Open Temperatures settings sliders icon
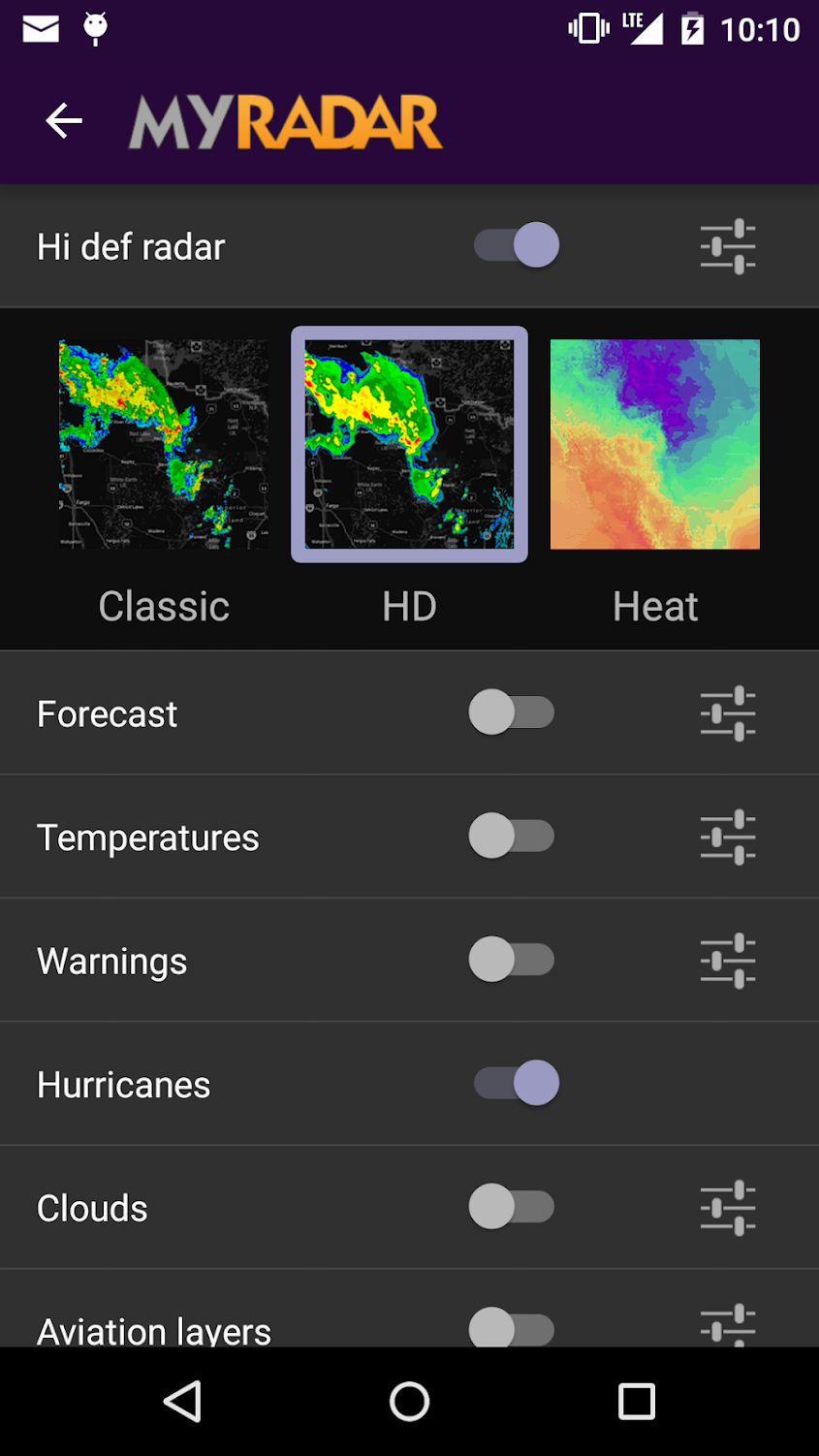This screenshot has height=1456, width=819. click(727, 836)
